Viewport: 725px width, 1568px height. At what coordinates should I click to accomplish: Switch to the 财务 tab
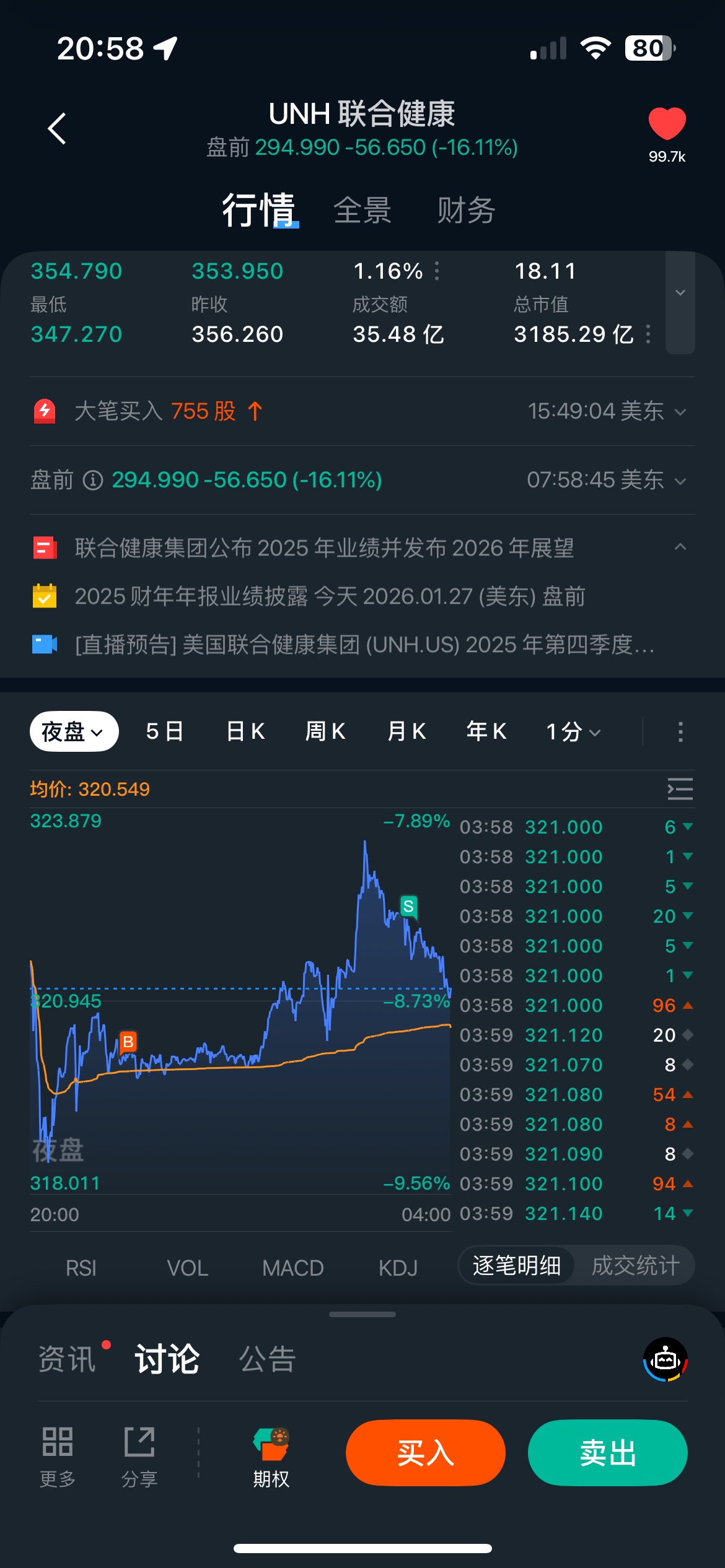coord(466,211)
